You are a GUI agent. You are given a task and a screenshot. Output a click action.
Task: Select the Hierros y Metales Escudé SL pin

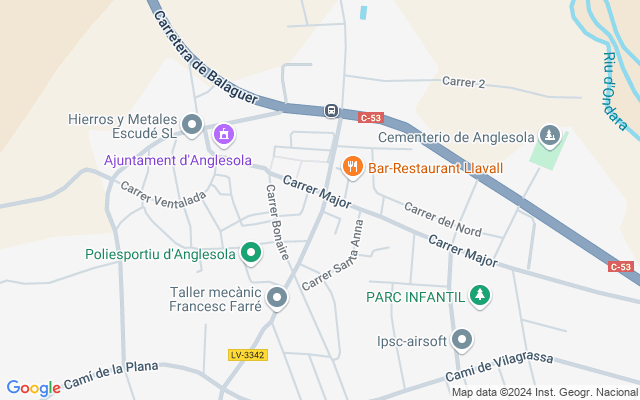tap(193, 126)
